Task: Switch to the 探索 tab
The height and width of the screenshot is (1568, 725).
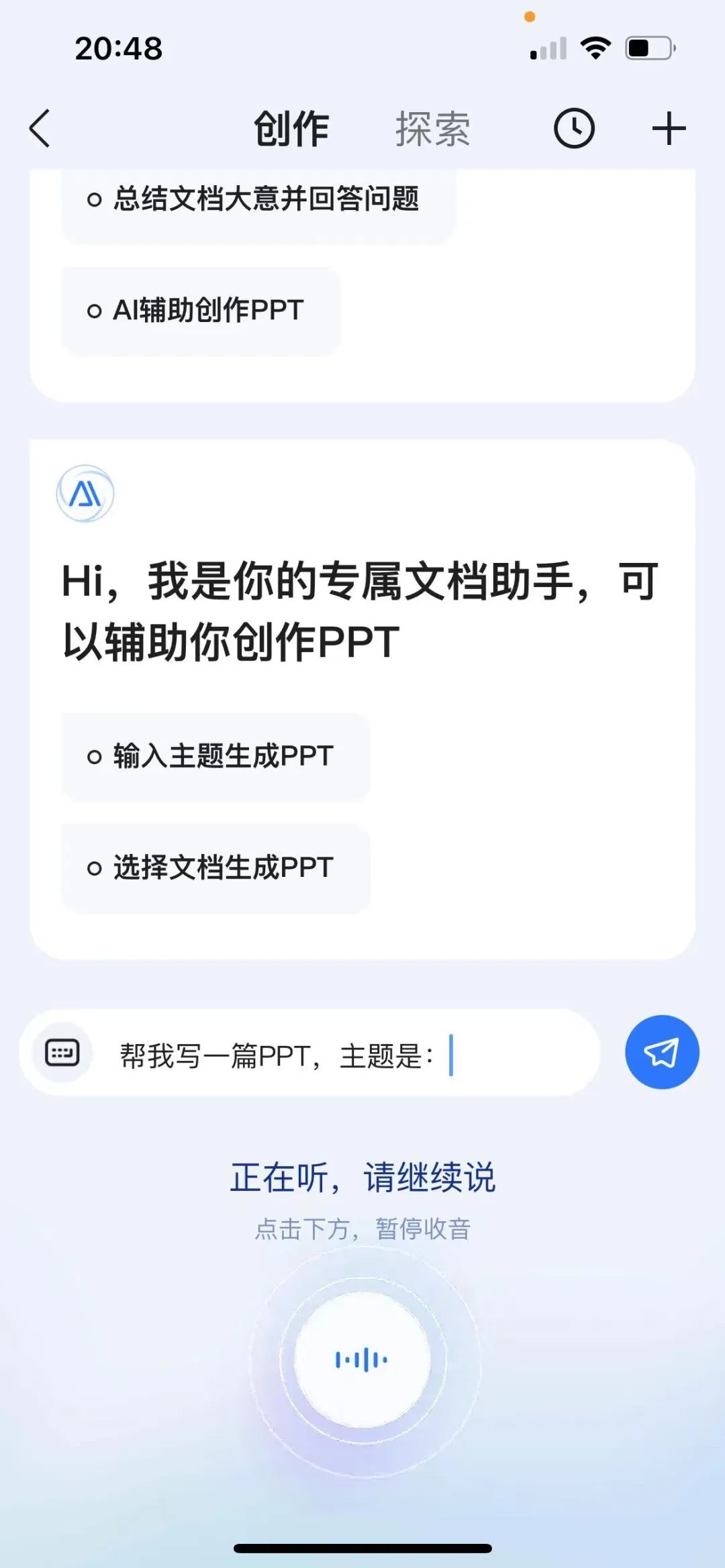Action: [433, 127]
